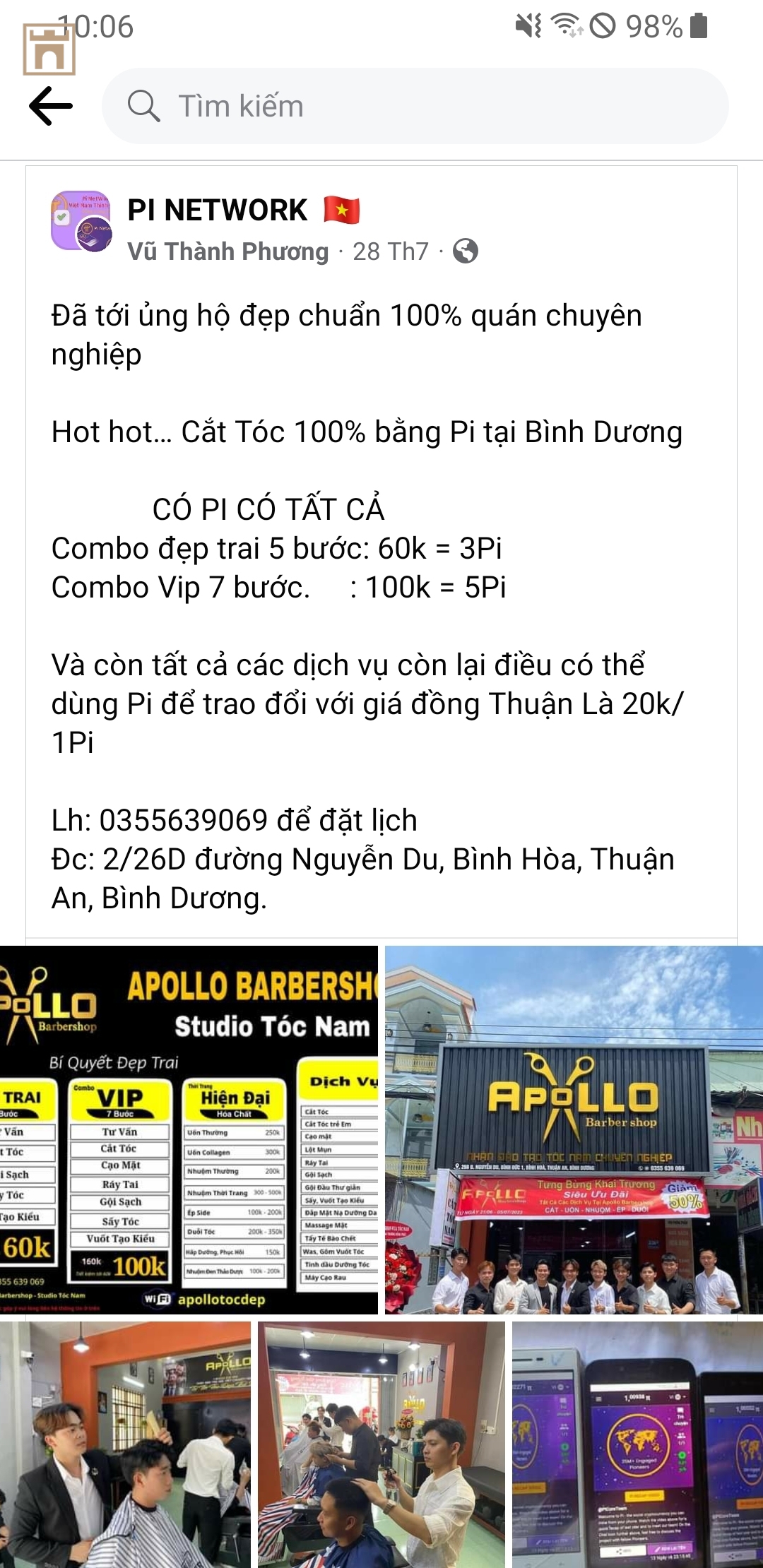This screenshot has height=1568, width=763.
Task: Open Vũ Thành Phương's profile
Action: (x=227, y=251)
